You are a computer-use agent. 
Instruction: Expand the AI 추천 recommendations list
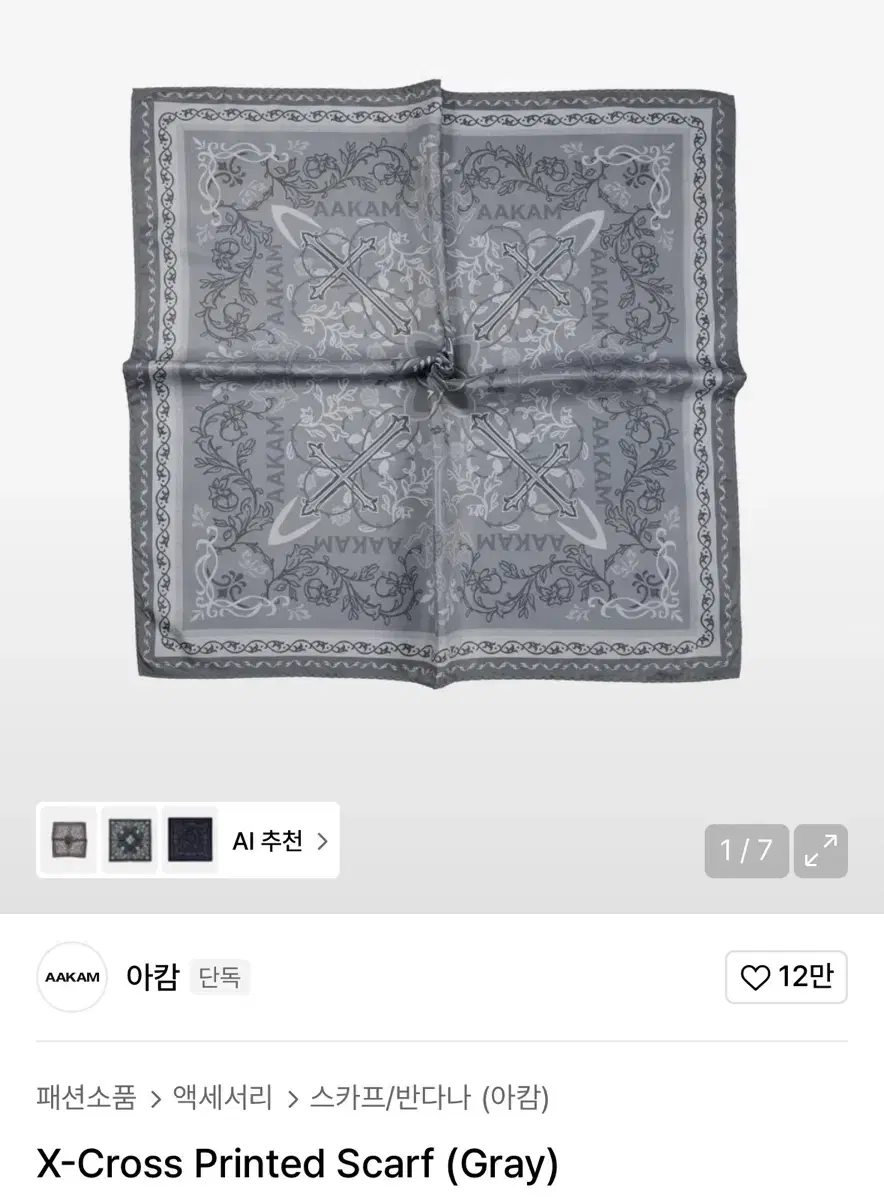tap(321, 841)
